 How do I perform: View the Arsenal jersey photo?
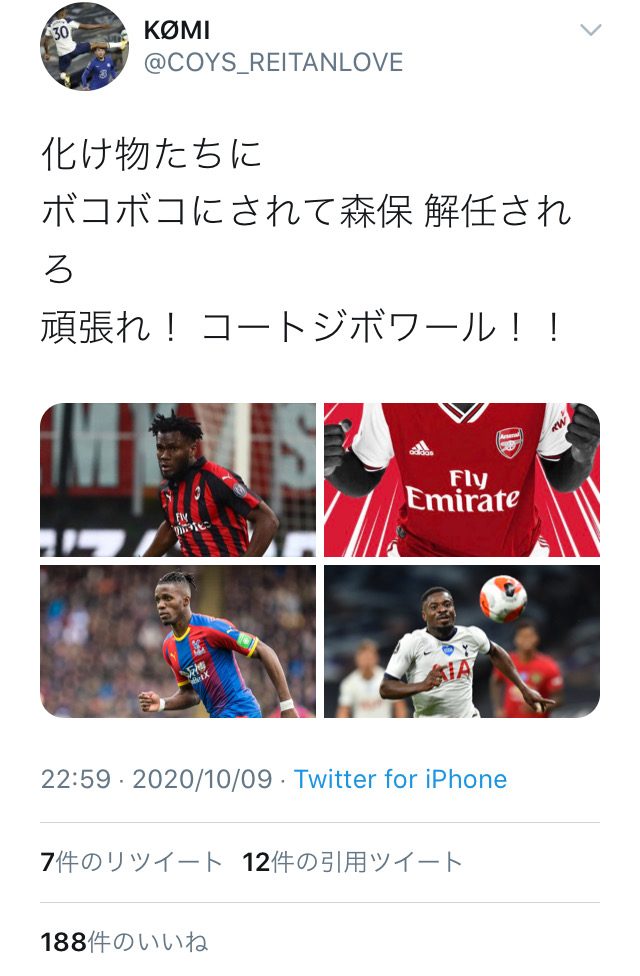click(462, 480)
